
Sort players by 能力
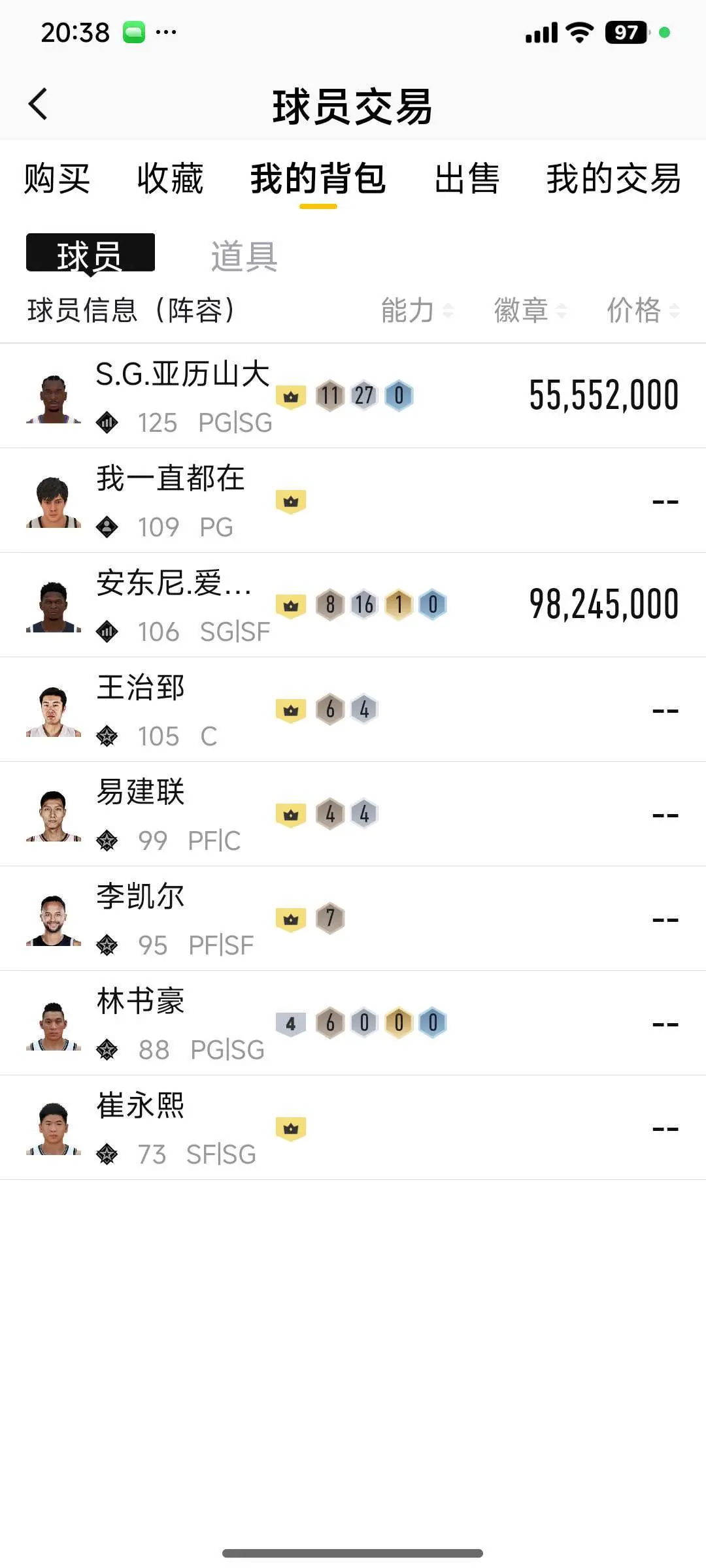point(416,310)
